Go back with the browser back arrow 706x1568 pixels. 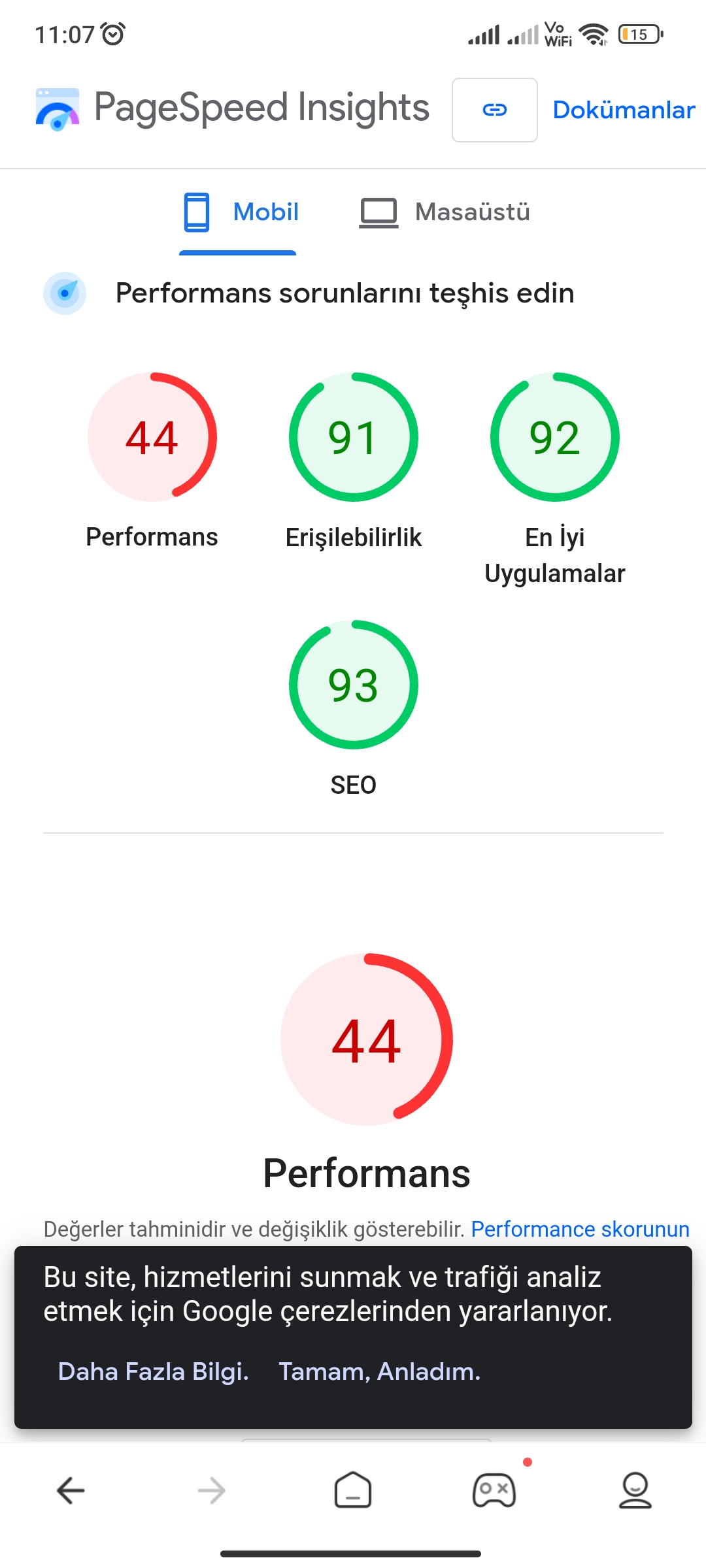71,1491
